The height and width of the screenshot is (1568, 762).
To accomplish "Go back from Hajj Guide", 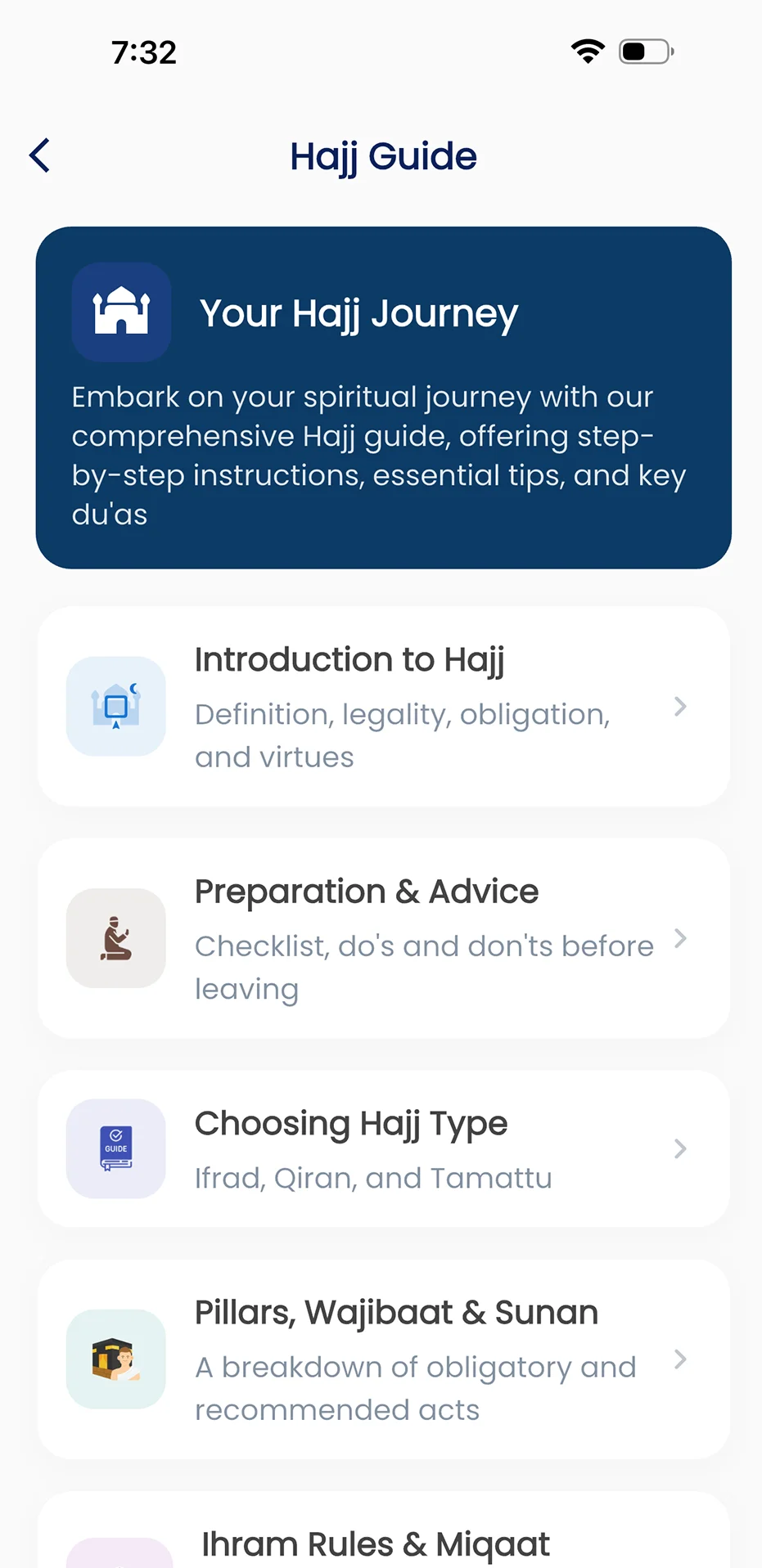I will point(39,155).
